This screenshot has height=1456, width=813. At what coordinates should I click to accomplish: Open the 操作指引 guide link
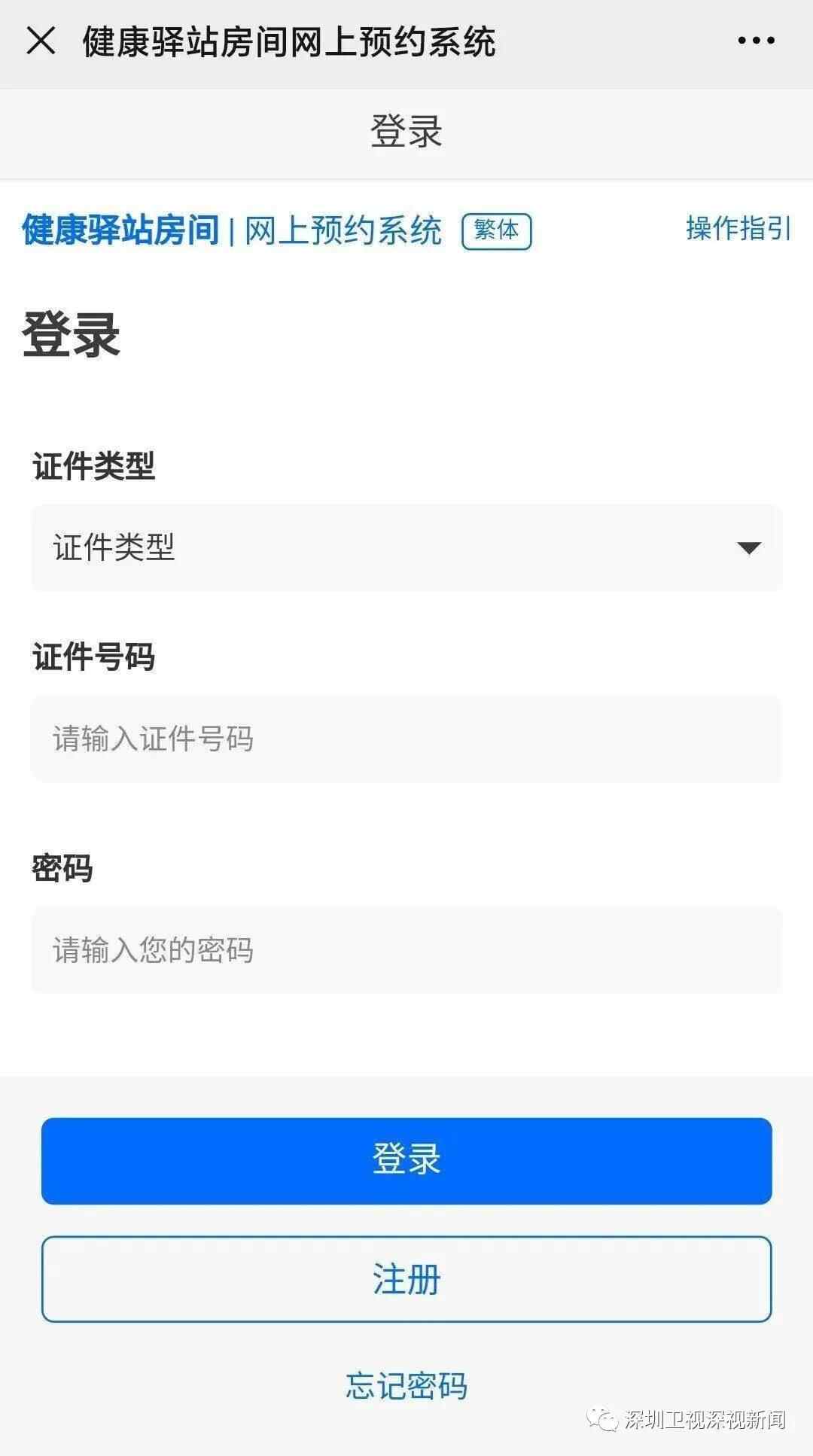[738, 228]
